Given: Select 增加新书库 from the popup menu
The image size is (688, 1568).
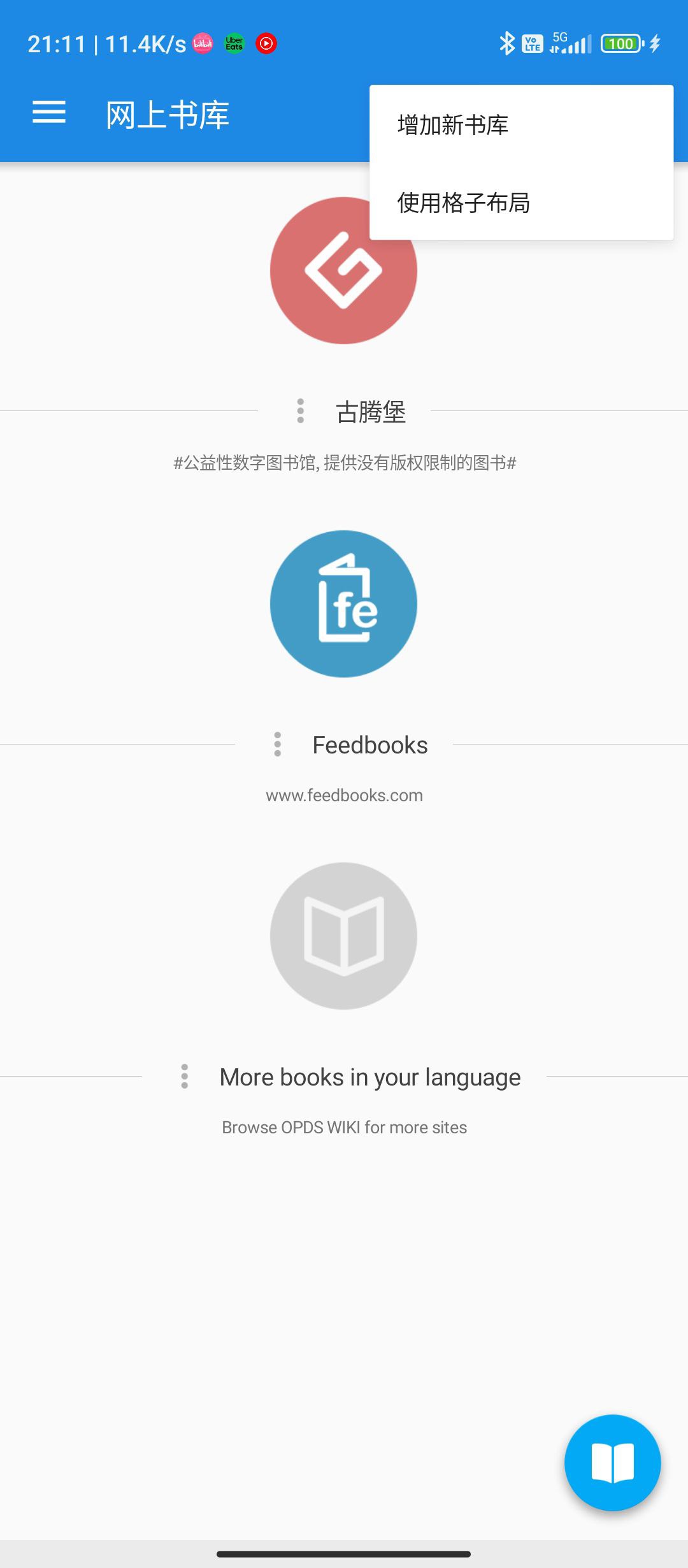Looking at the screenshot, I should click(x=452, y=125).
